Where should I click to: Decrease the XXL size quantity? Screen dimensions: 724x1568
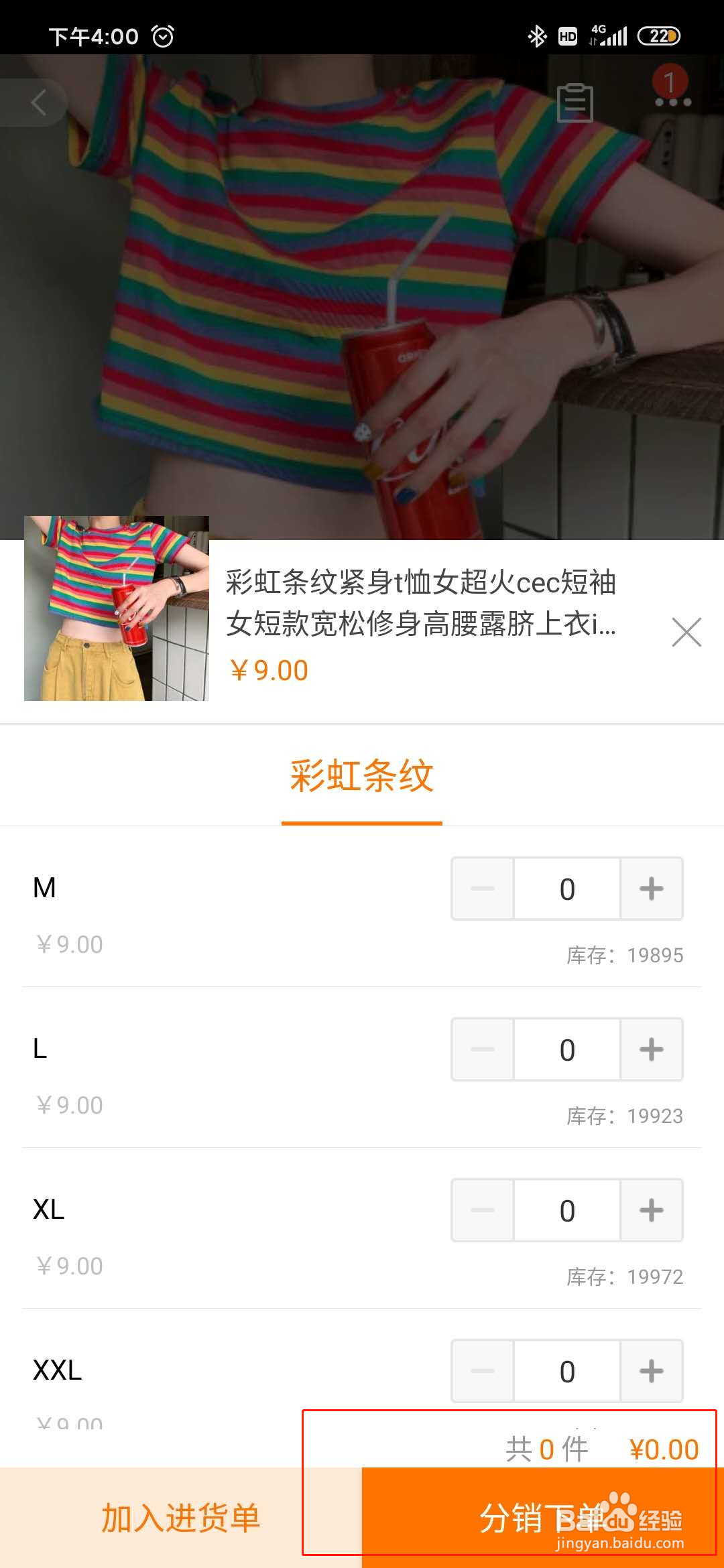click(x=482, y=1372)
